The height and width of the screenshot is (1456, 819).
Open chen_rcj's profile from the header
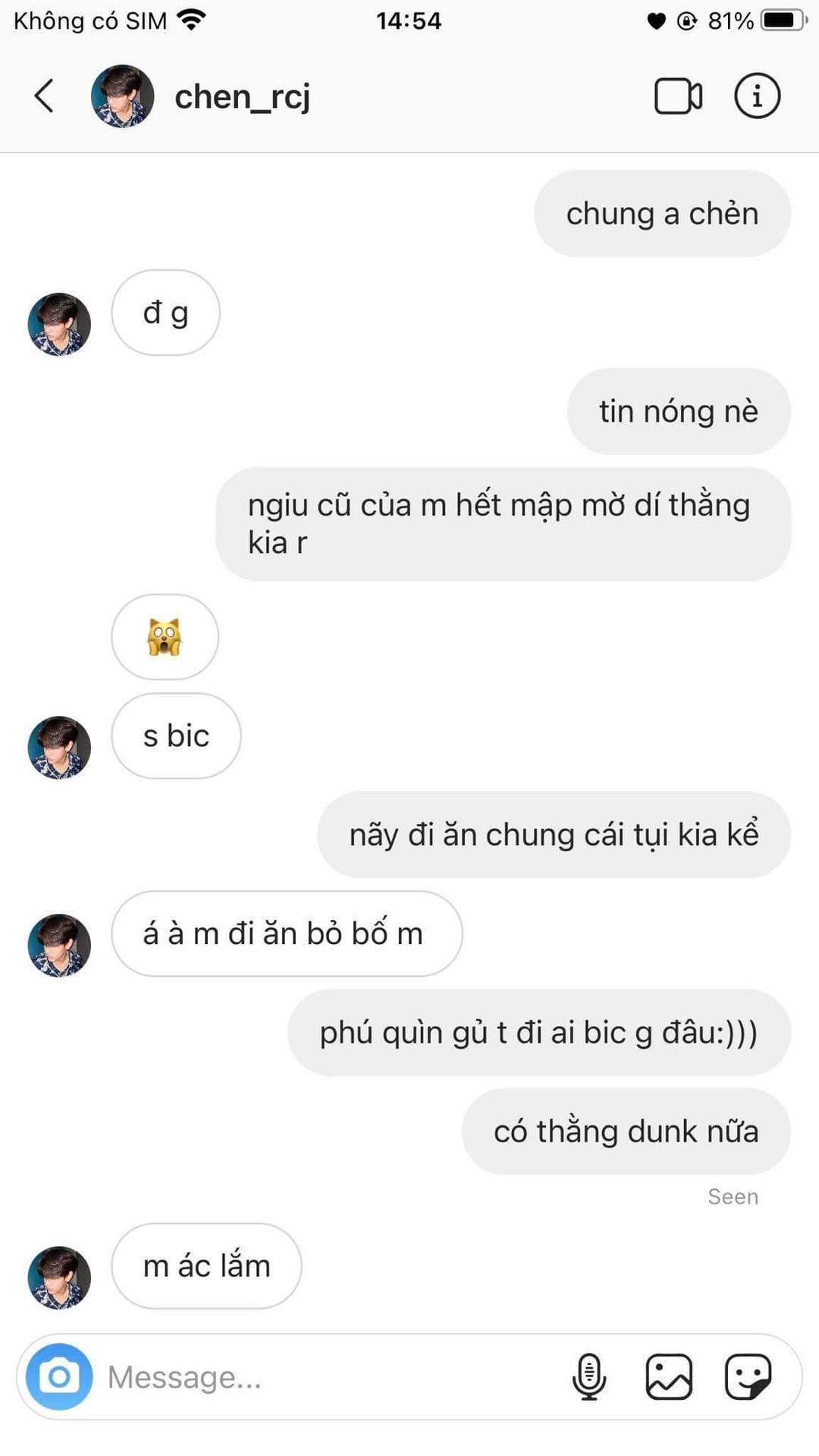point(241,96)
